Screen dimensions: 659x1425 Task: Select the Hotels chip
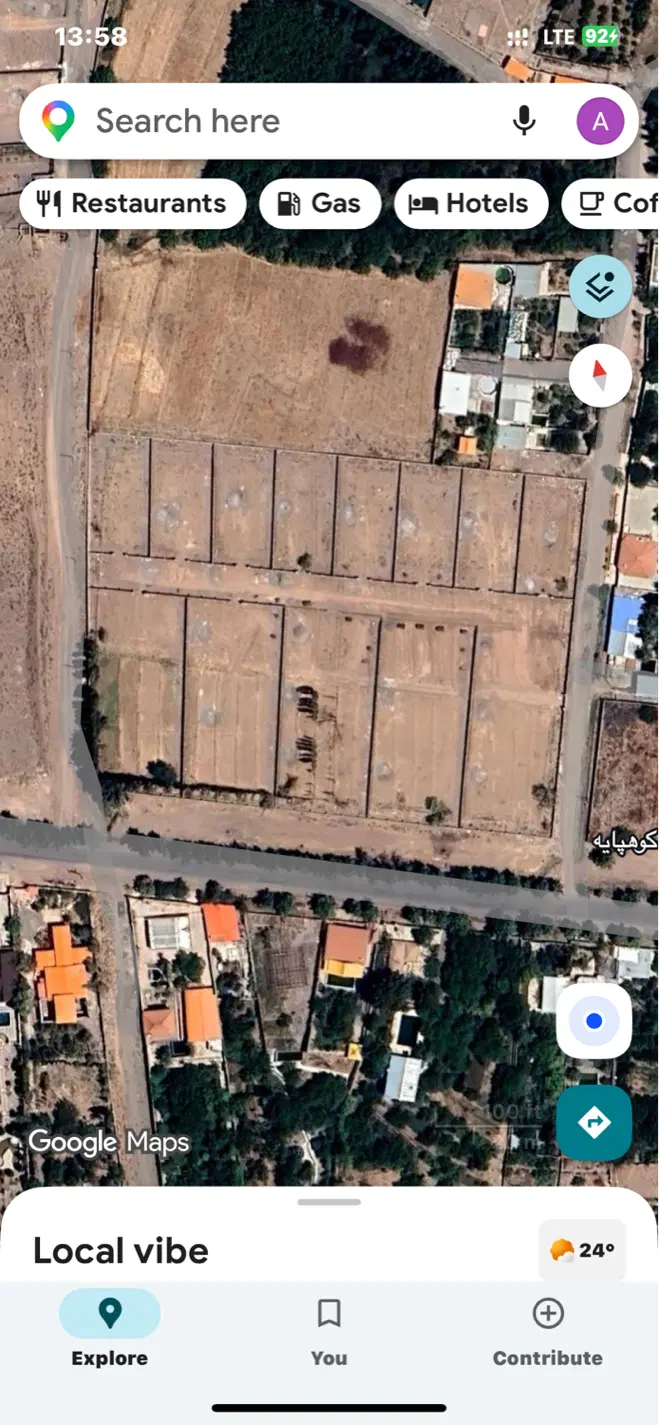[x=471, y=204]
